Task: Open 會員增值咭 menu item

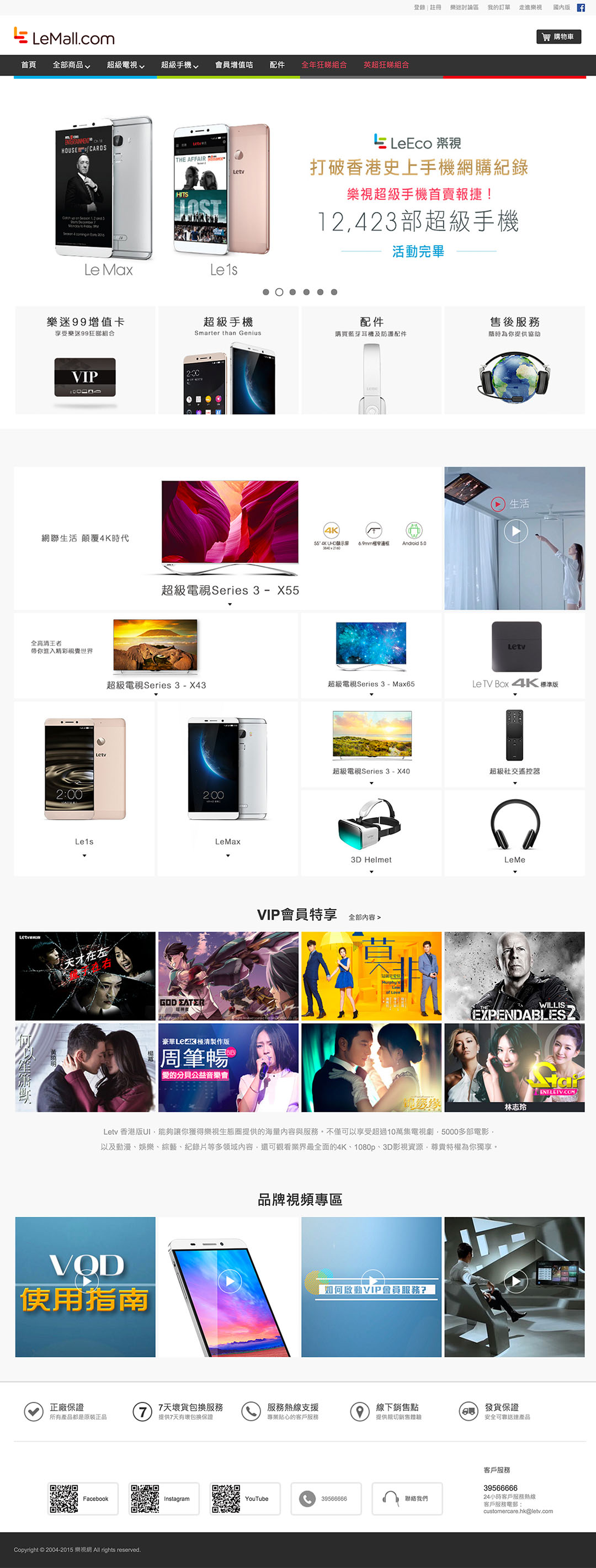Action: click(x=234, y=65)
